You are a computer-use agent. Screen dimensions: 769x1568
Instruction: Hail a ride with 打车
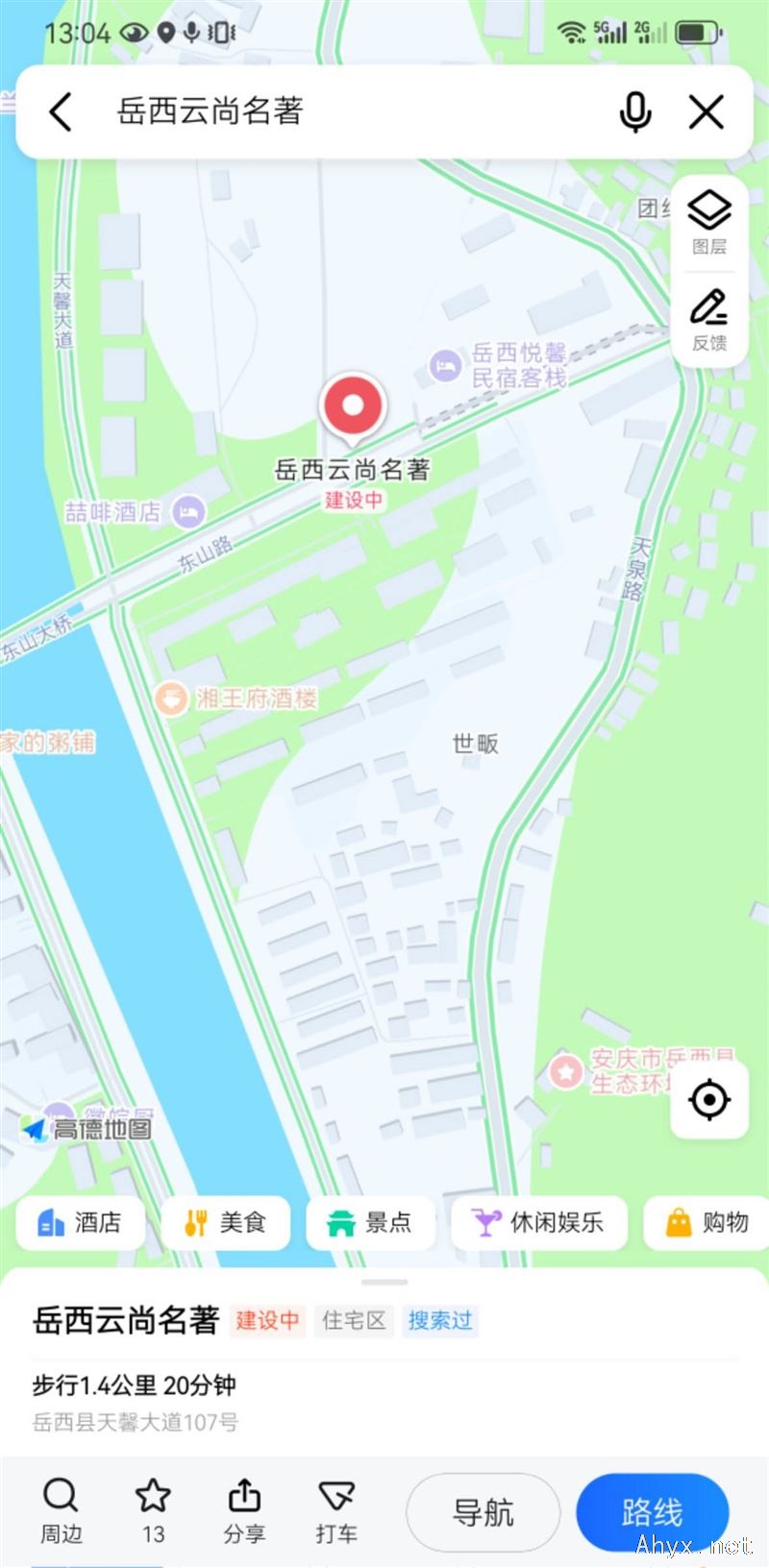pos(336,1510)
